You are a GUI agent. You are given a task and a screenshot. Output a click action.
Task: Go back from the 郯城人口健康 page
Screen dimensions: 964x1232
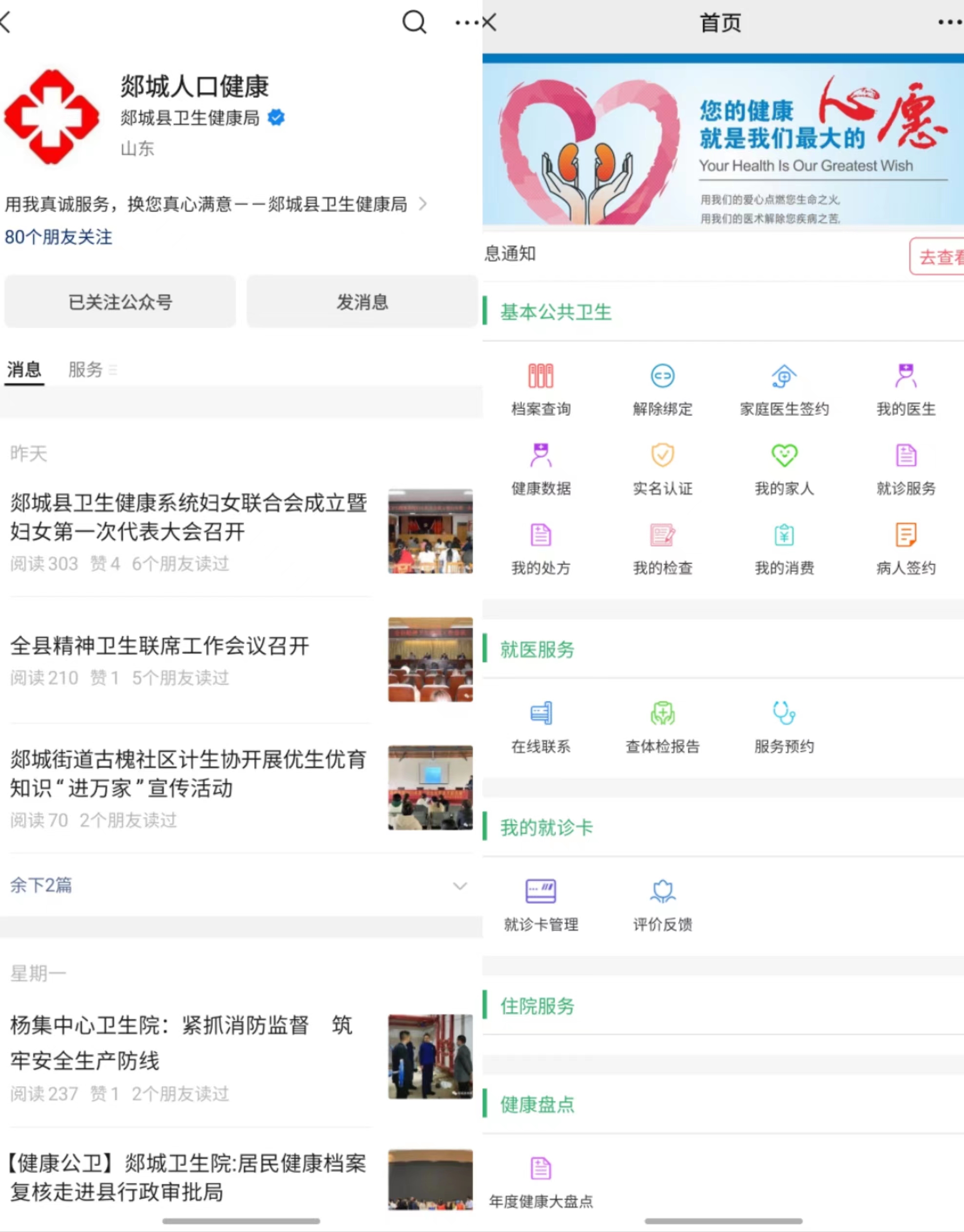[7, 22]
